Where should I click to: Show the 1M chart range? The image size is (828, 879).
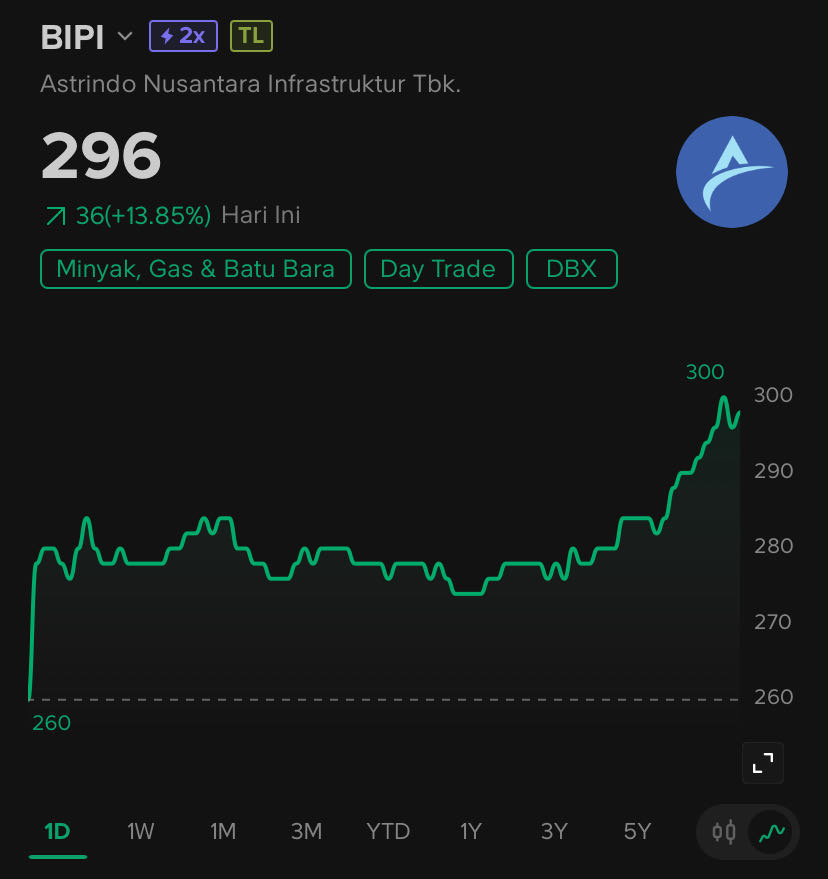pyautogui.click(x=223, y=831)
